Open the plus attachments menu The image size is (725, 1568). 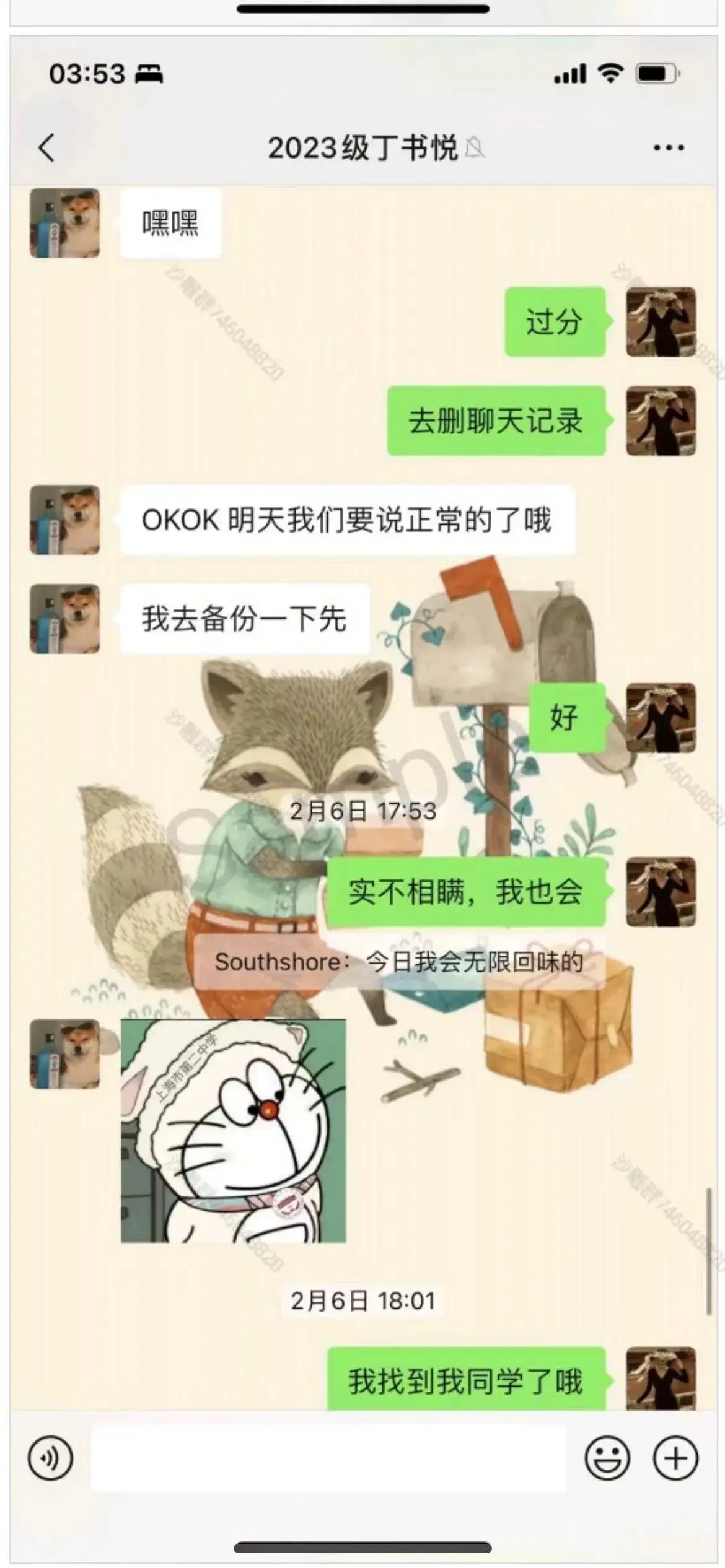[675, 1457]
